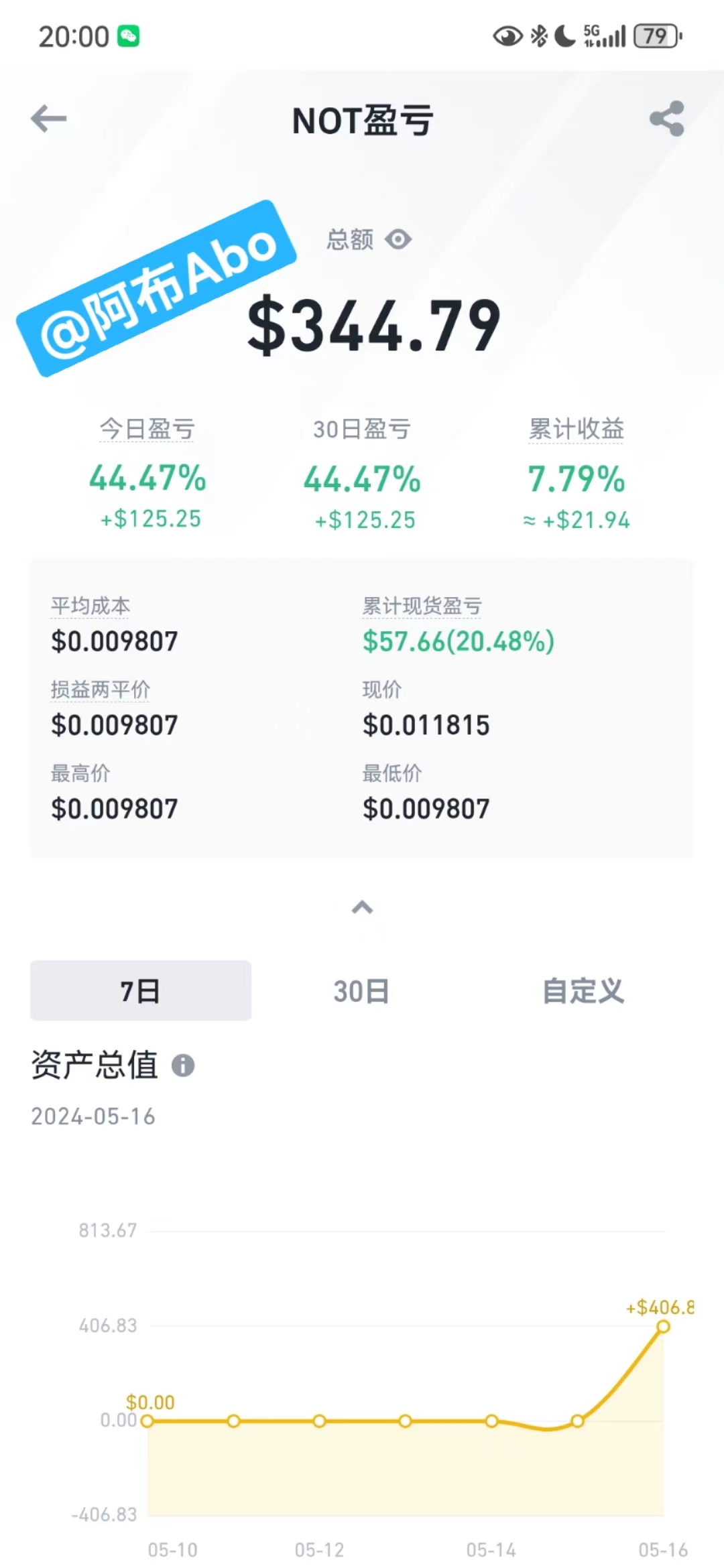The height and width of the screenshot is (1568, 724).
Task: Tap the 损益两平价 label
Action: pyautogui.click(x=101, y=689)
